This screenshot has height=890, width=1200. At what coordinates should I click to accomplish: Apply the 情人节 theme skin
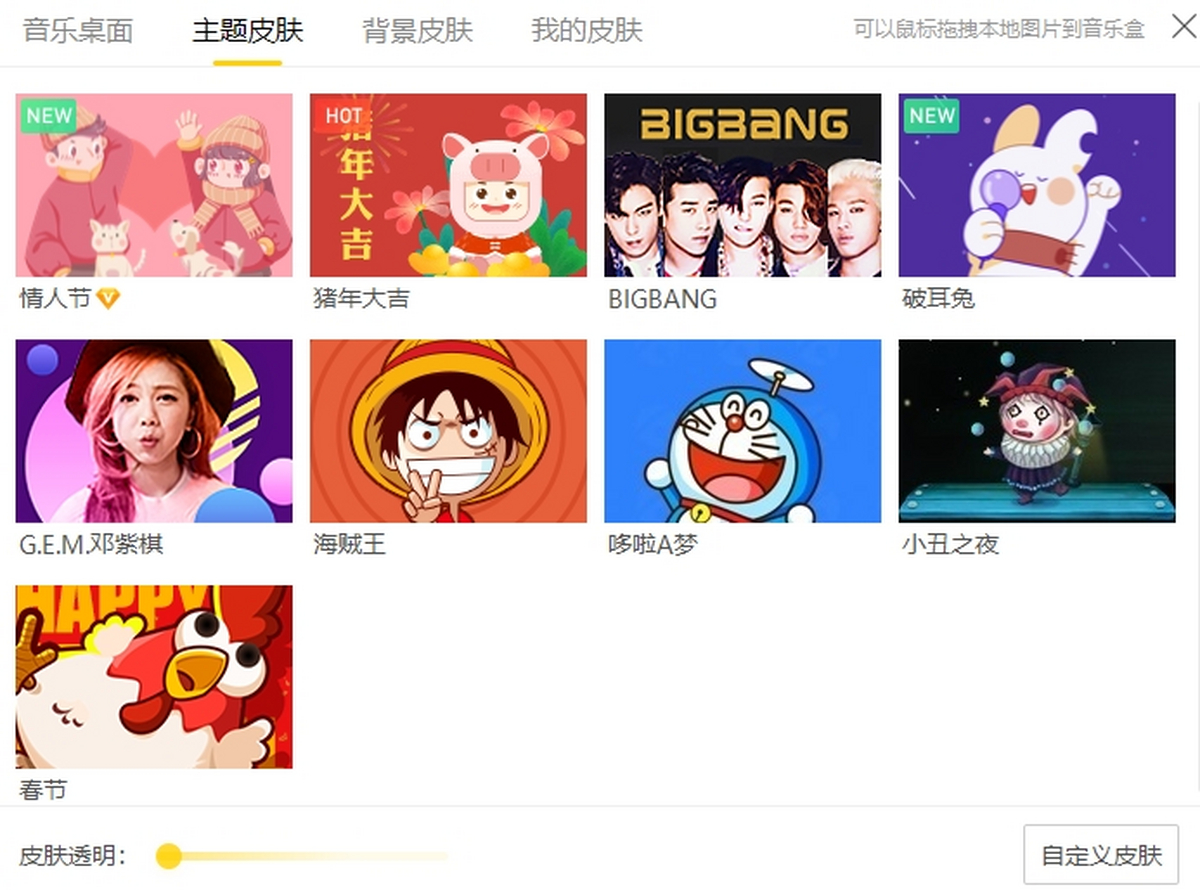(154, 185)
